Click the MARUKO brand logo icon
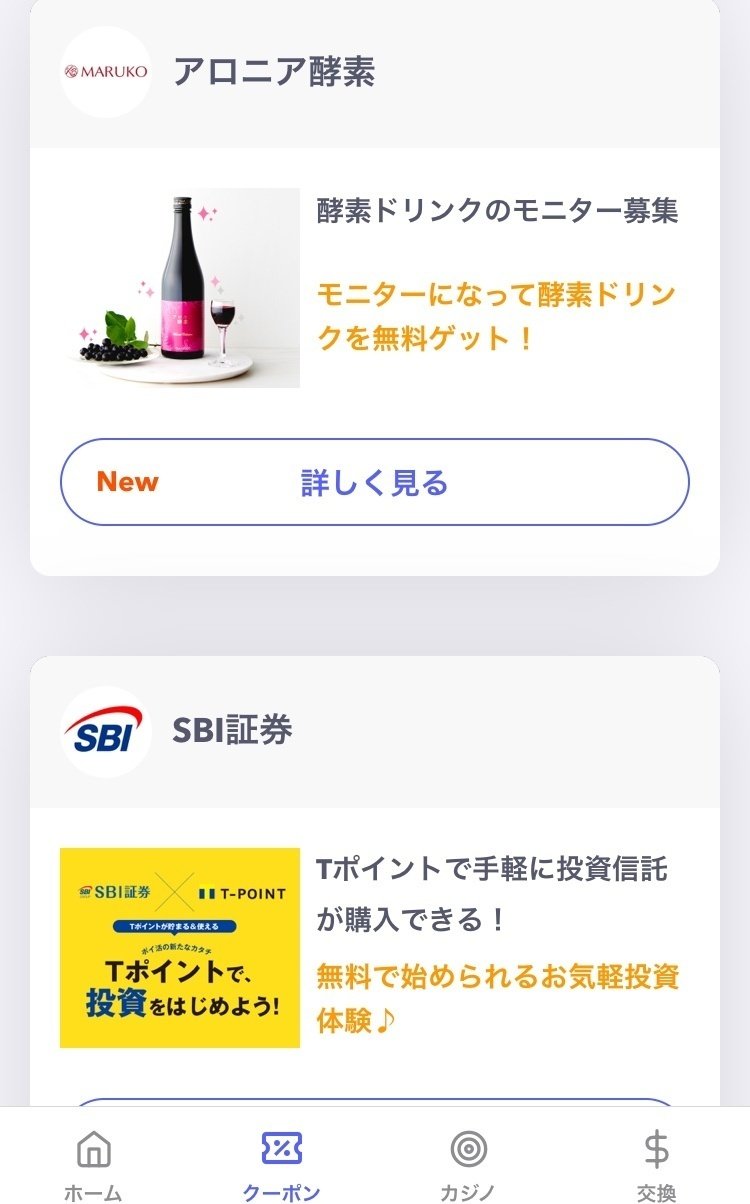750x1204 pixels. coord(105,72)
